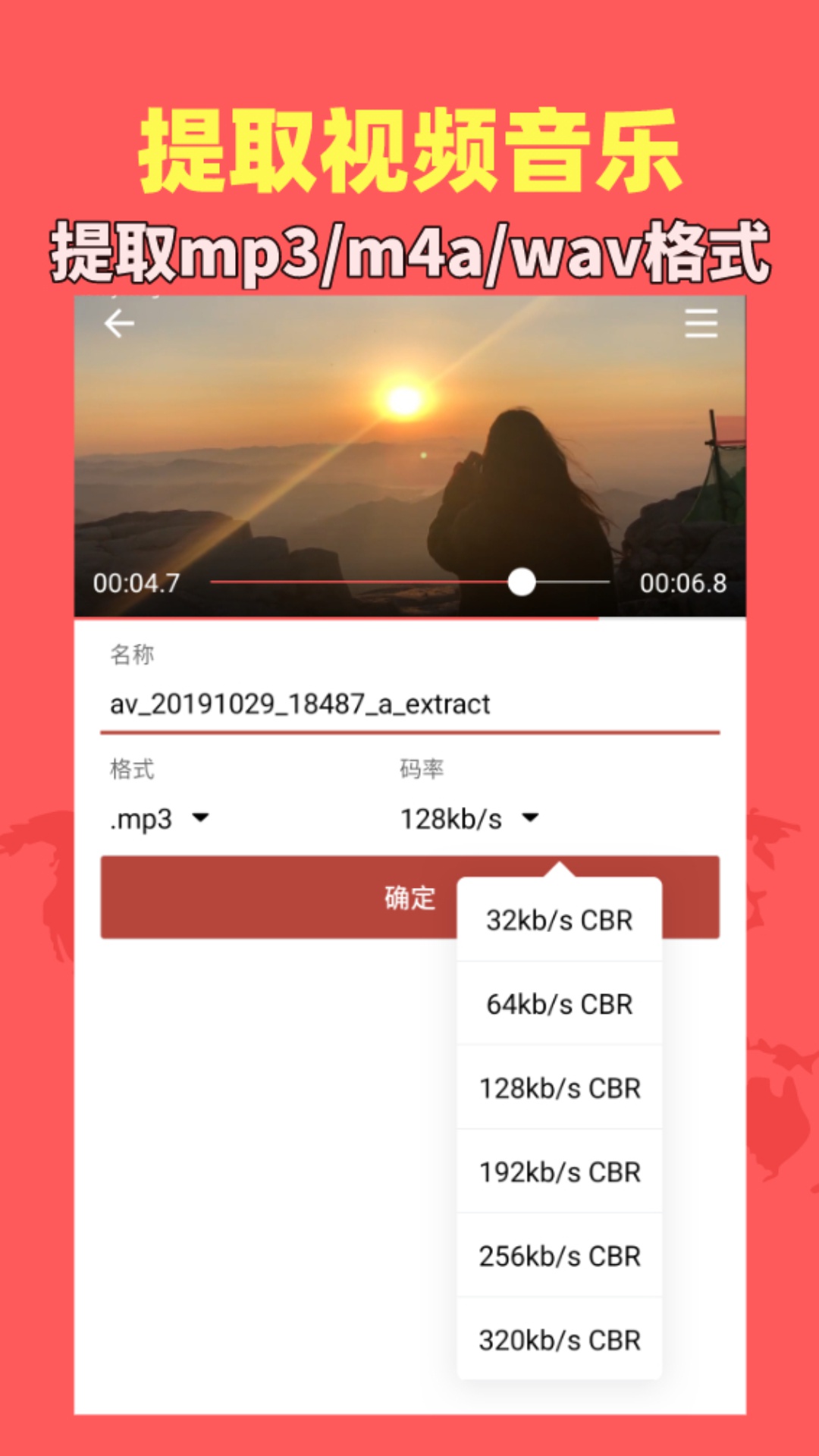The image size is (819, 1456).
Task: Open the .mp3 format dropdown
Action: click(x=159, y=818)
